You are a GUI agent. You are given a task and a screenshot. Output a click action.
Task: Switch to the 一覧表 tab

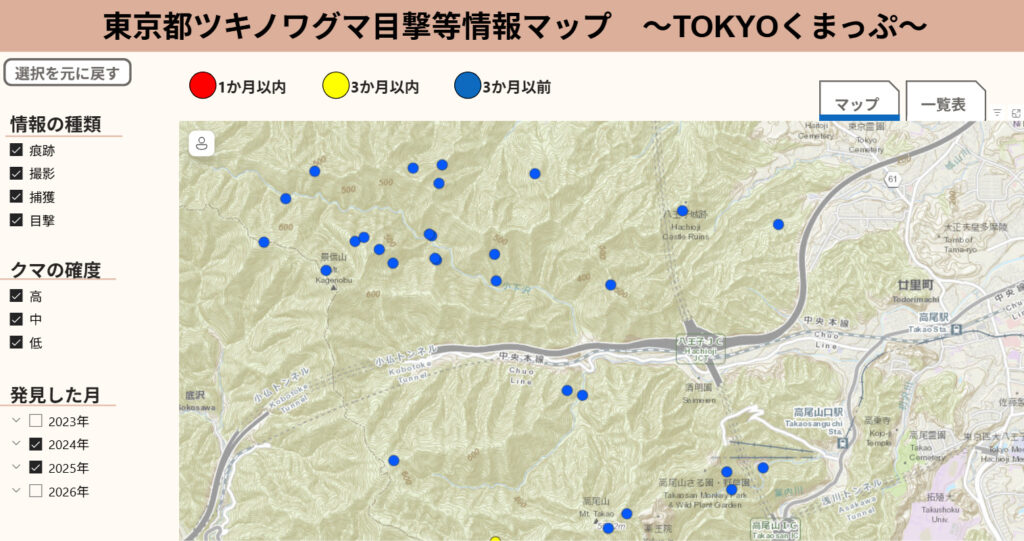(x=943, y=104)
